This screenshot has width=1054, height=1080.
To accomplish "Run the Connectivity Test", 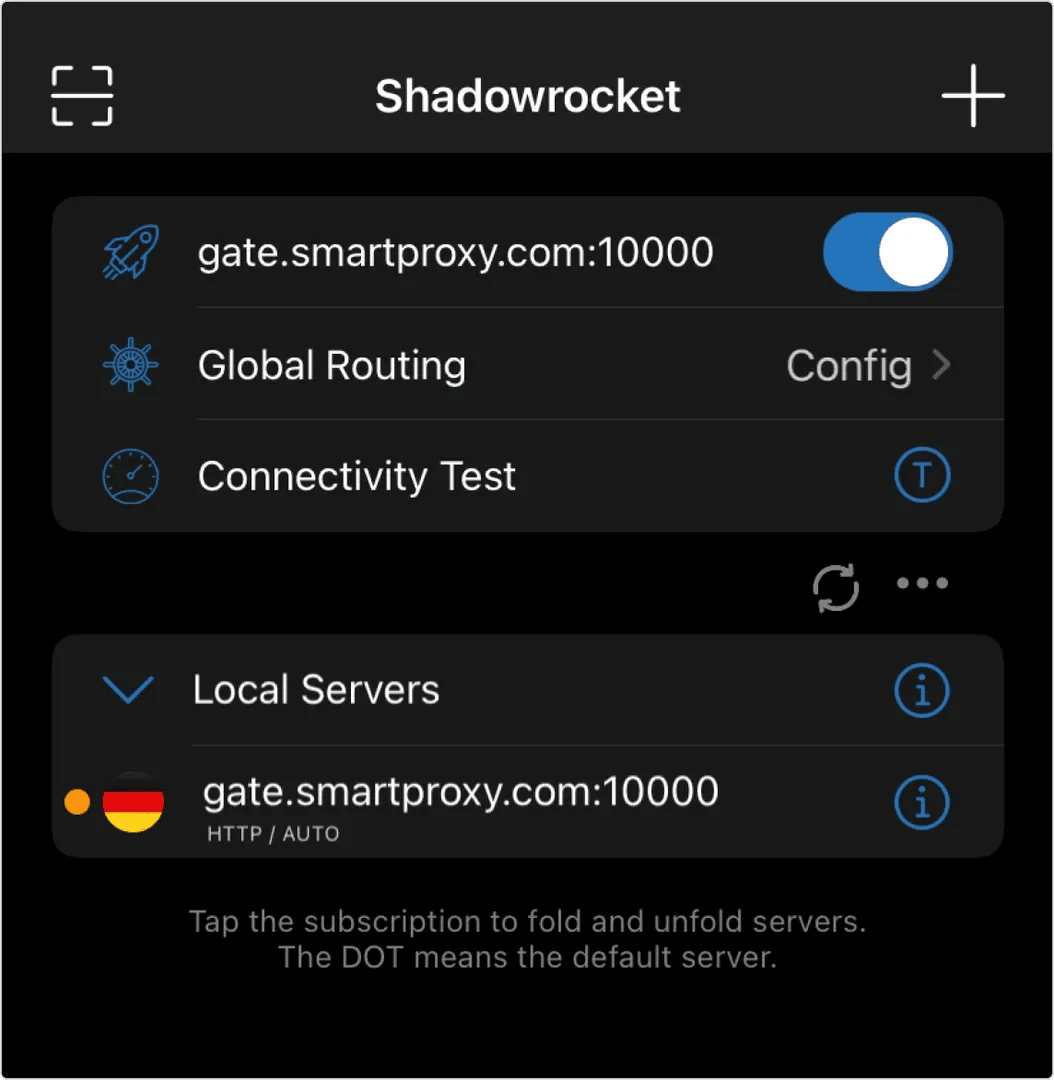I will coord(921,477).
